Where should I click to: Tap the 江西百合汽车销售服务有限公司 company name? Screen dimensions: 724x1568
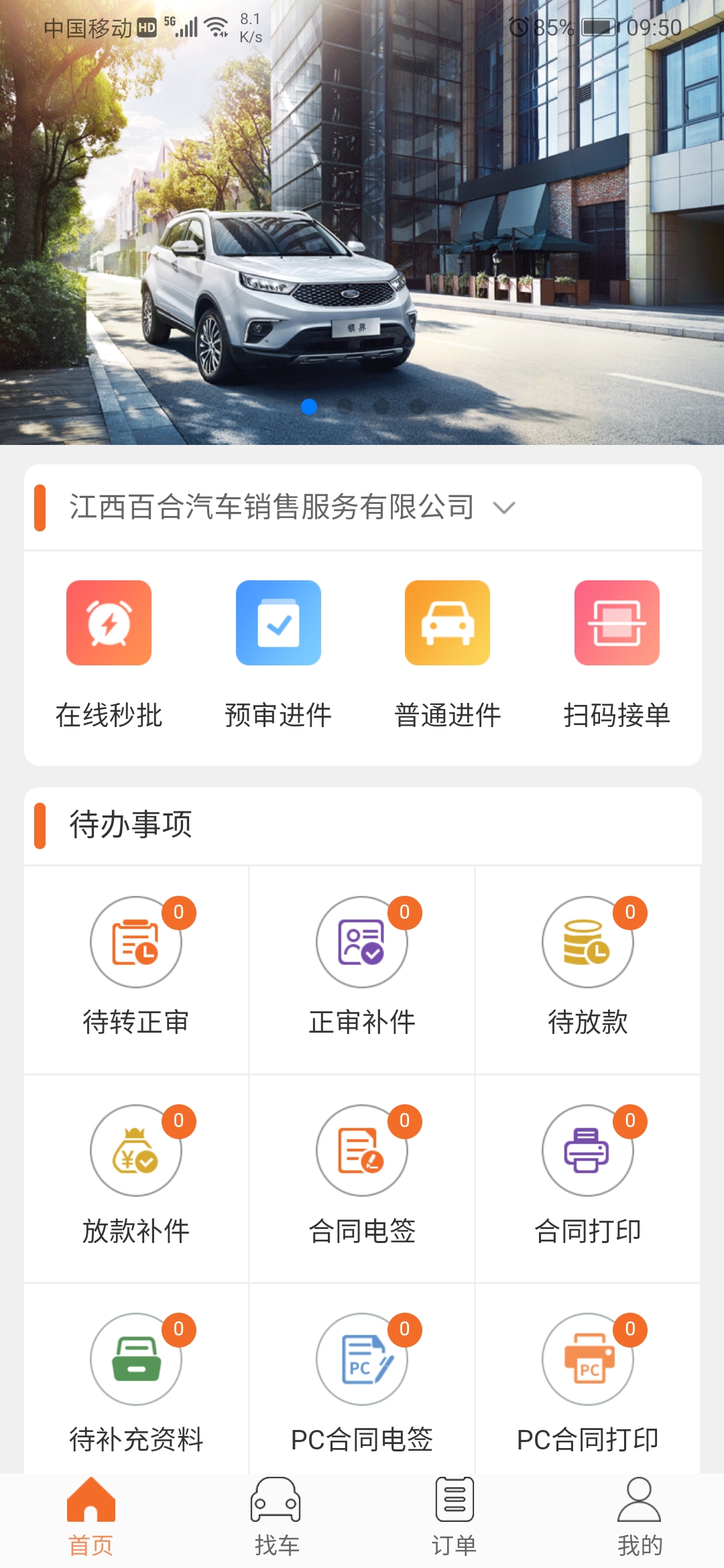click(271, 508)
